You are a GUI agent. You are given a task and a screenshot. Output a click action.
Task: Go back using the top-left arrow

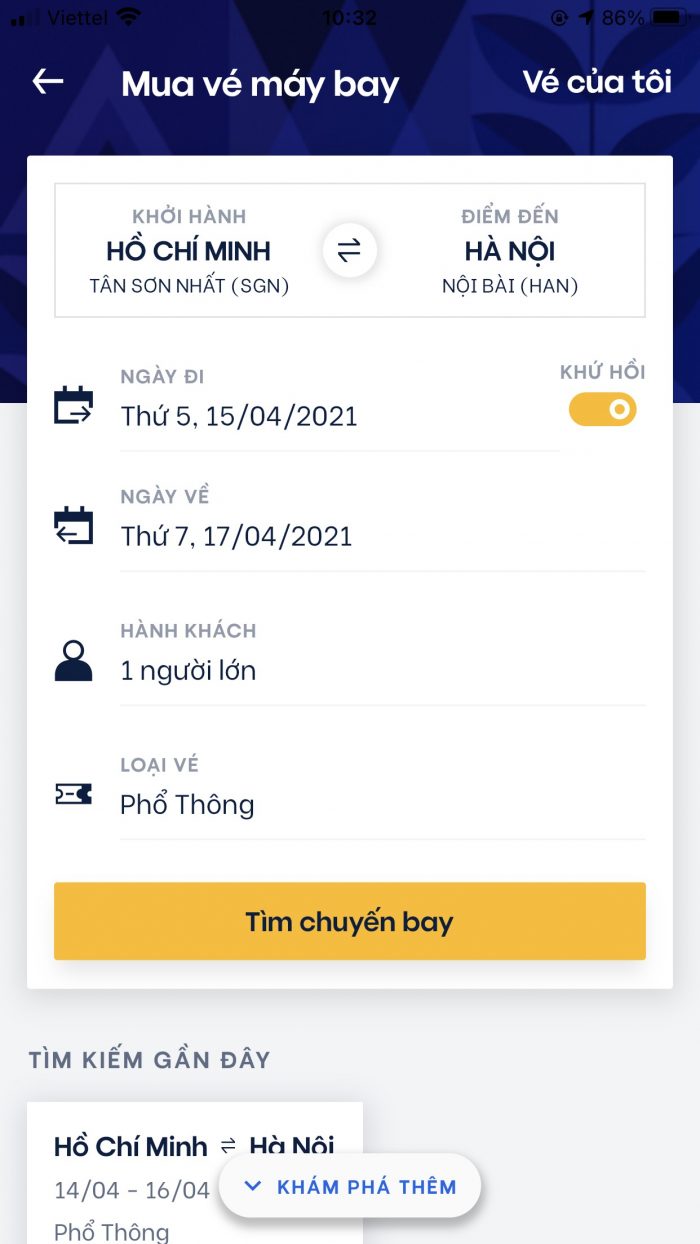coord(48,82)
